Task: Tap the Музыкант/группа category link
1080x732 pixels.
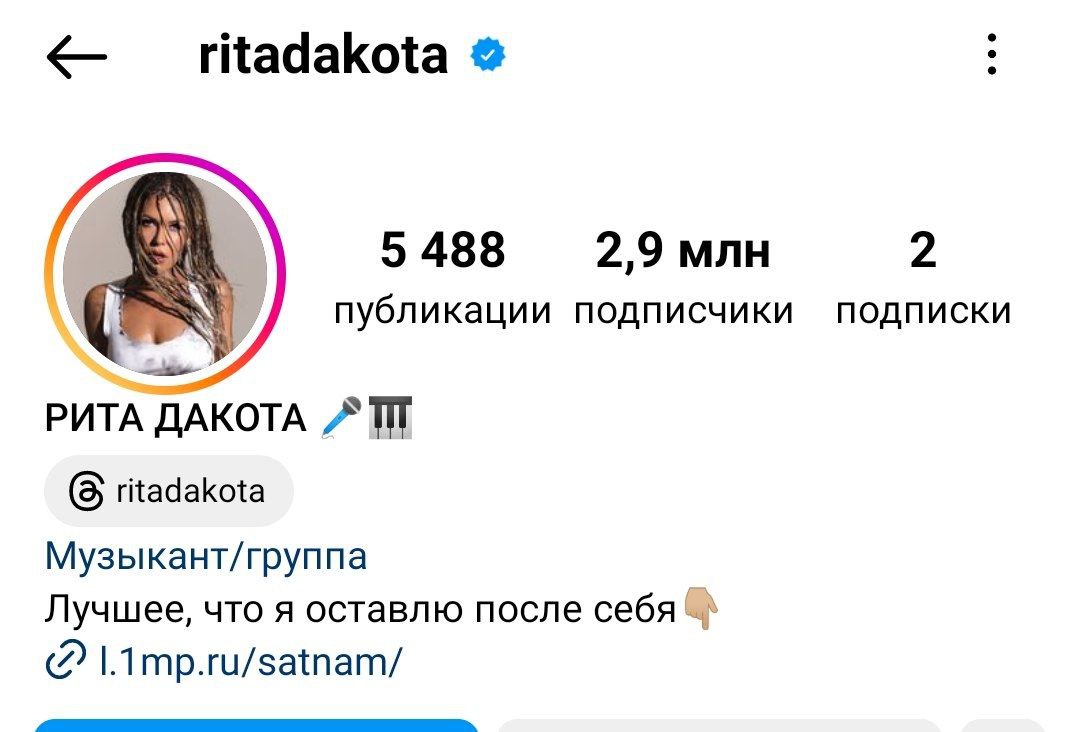Action: [x=206, y=556]
